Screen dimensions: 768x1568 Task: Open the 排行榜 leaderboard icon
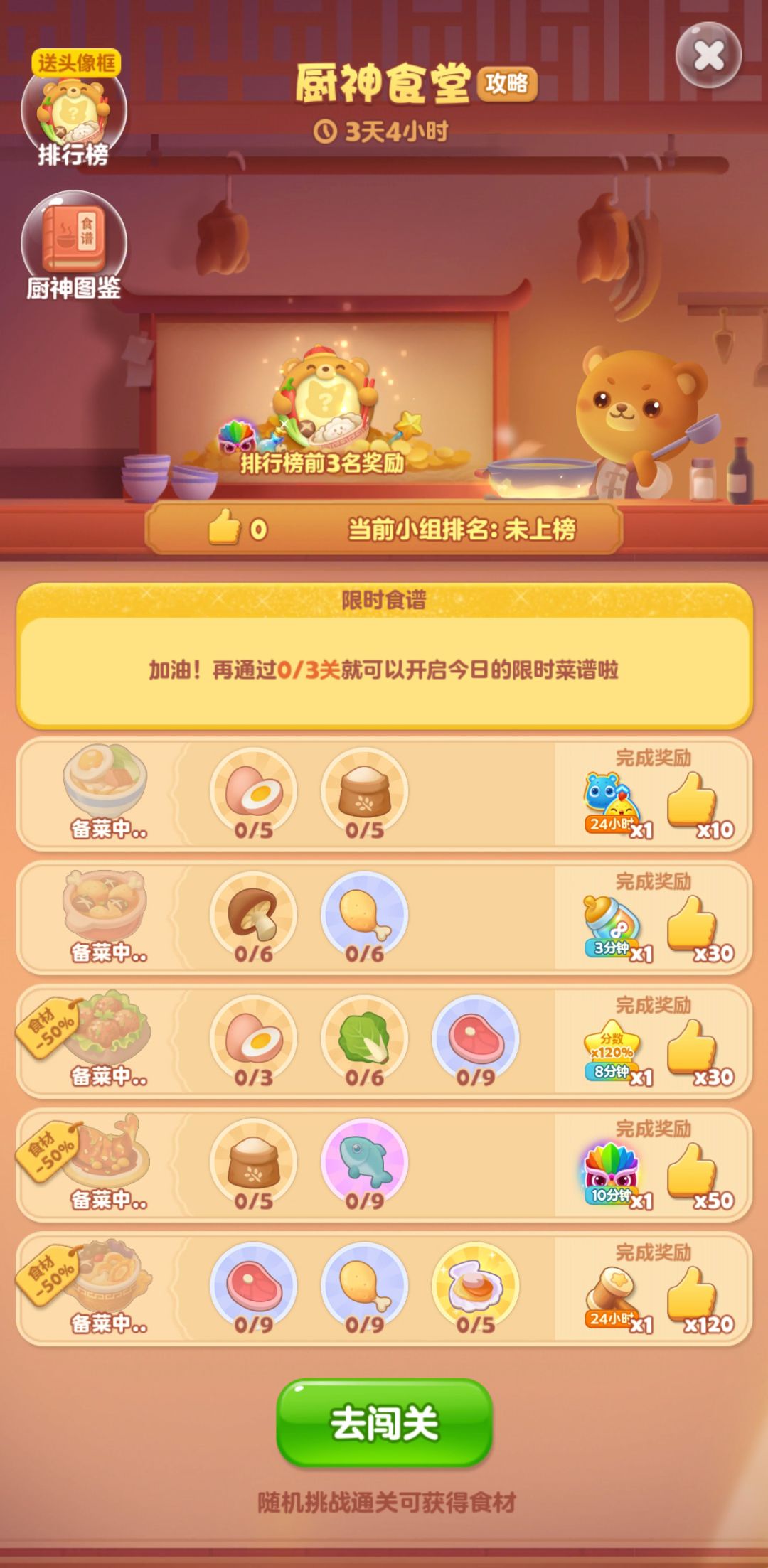coord(75,110)
